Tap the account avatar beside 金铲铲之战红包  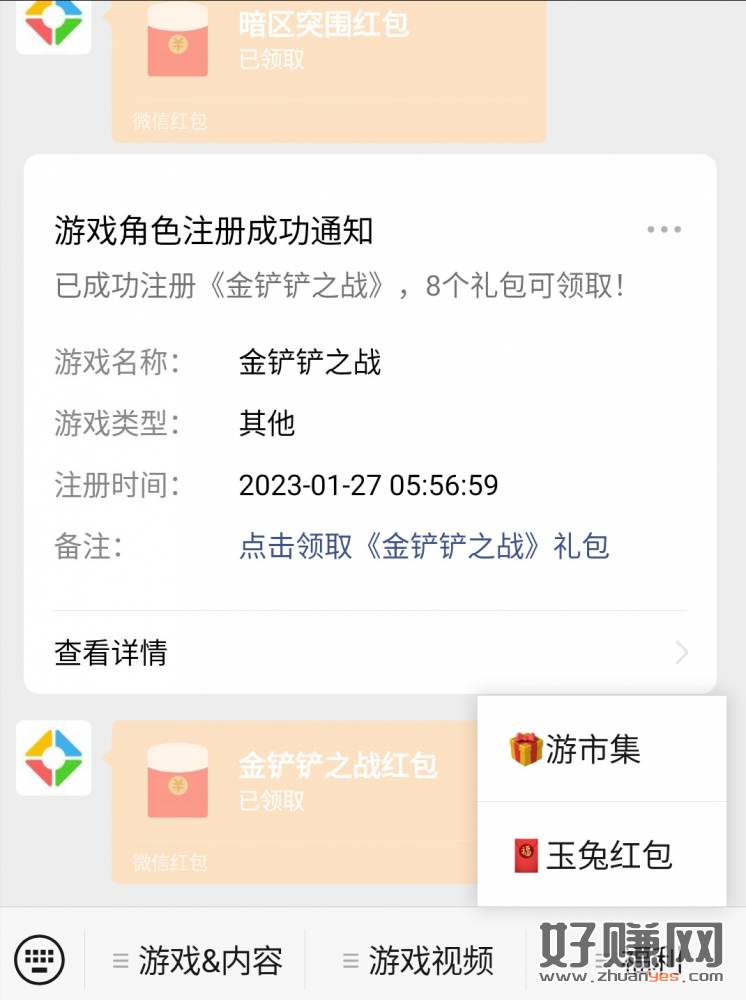pos(54,758)
